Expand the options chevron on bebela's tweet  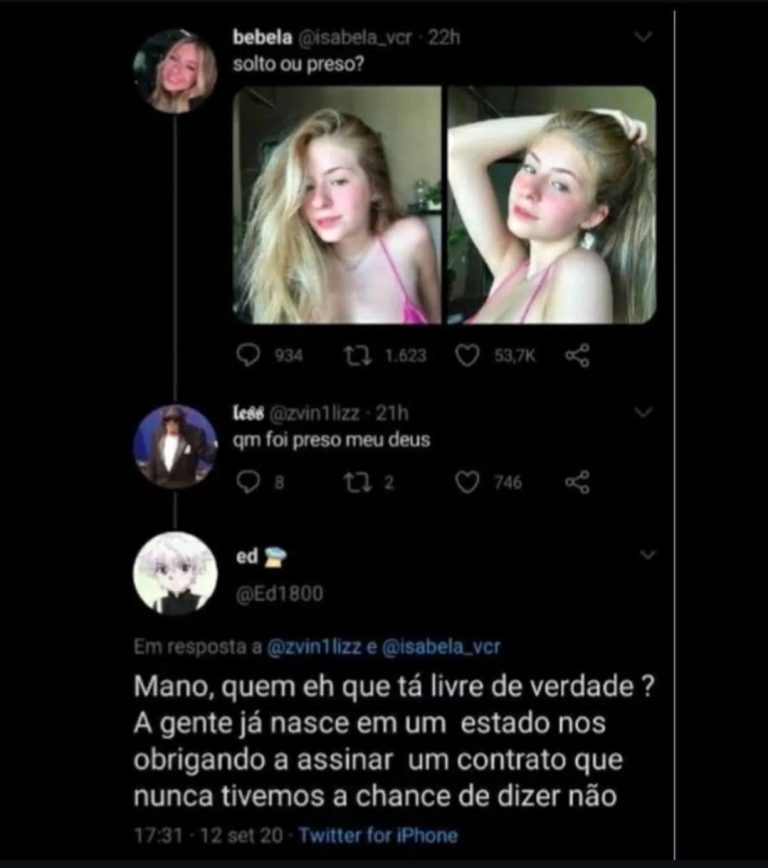click(644, 37)
